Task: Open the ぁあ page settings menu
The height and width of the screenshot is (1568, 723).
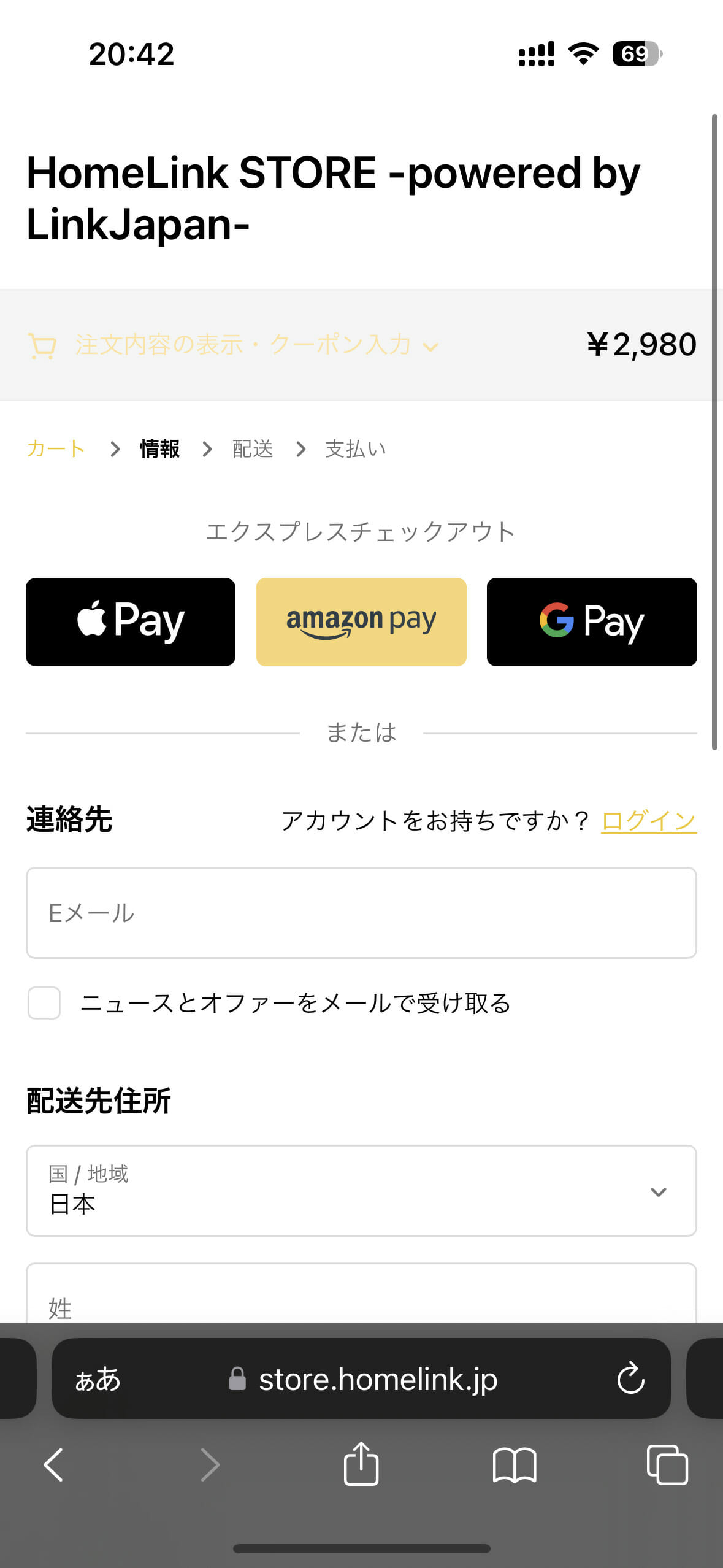Action: click(x=98, y=1378)
